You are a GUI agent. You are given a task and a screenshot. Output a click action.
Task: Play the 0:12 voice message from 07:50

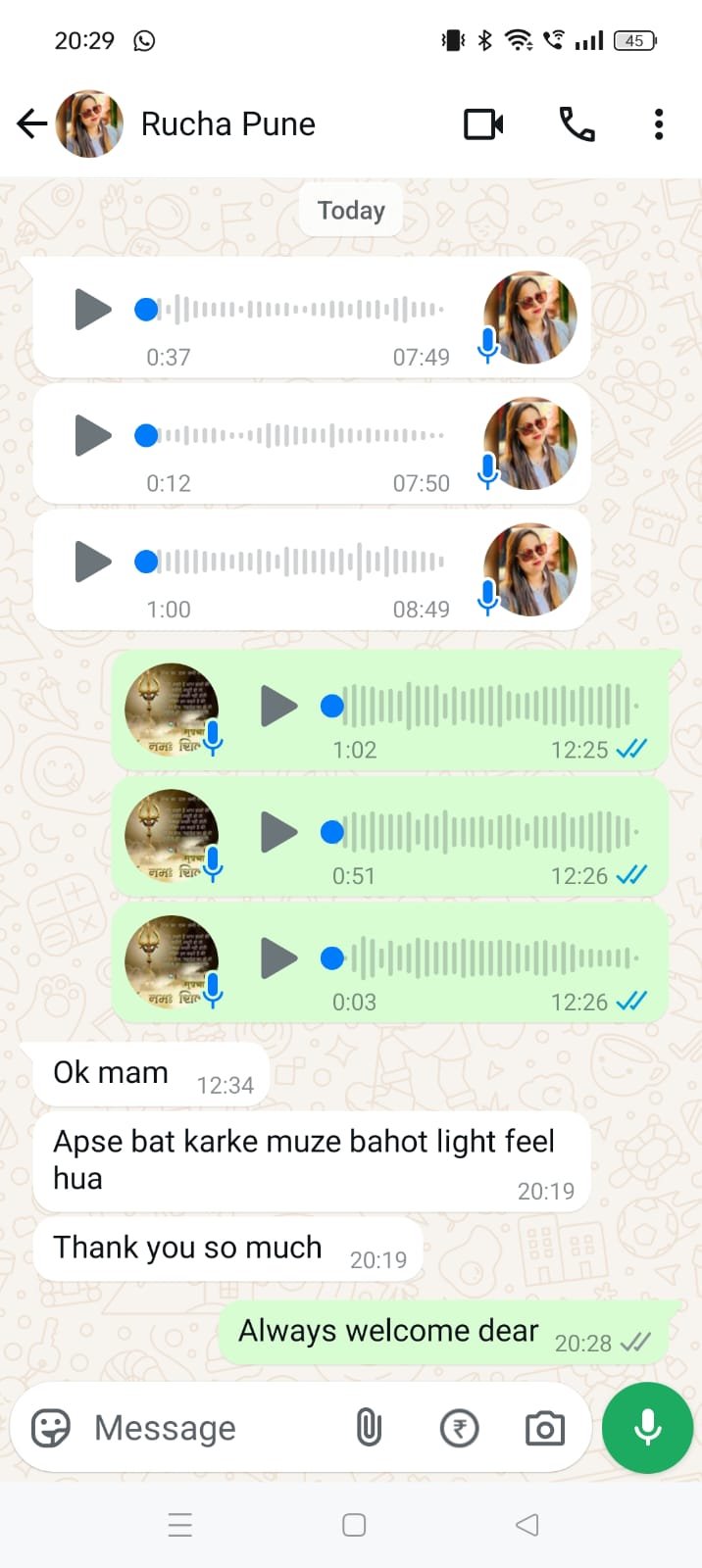click(x=93, y=435)
